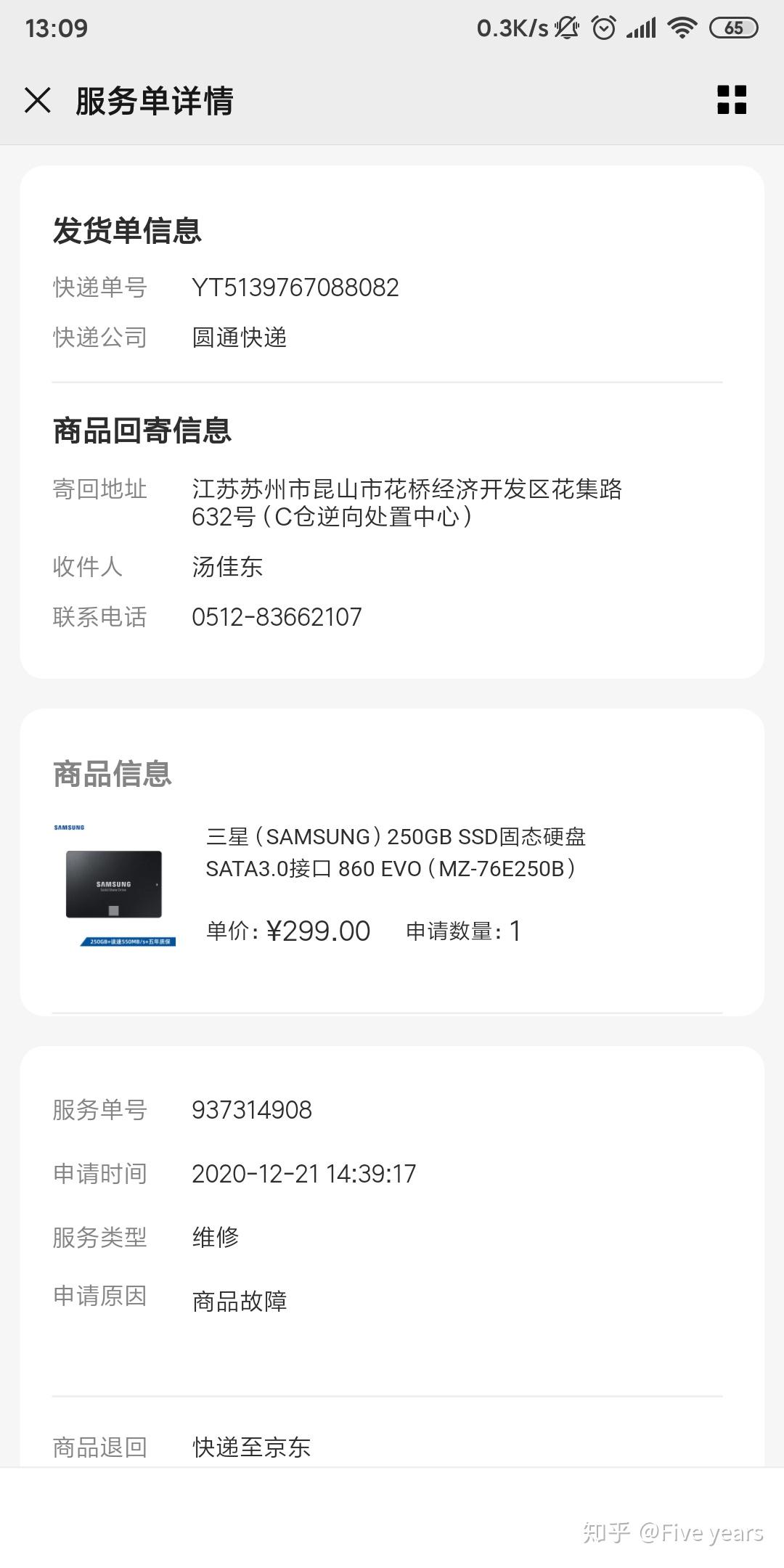Click the battery indicator showing 65
Image resolution: width=784 pixels, height=1568 pixels.
733,27
